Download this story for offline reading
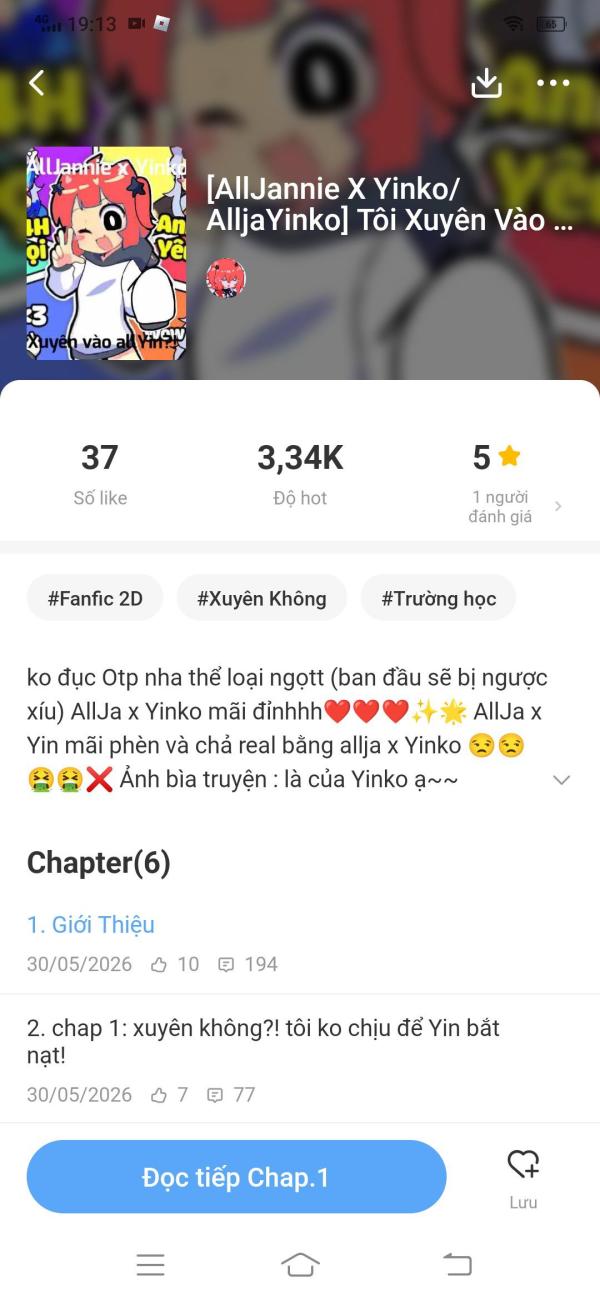Image resolution: width=600 pixels, height=1300 pixels. point(487,83)
